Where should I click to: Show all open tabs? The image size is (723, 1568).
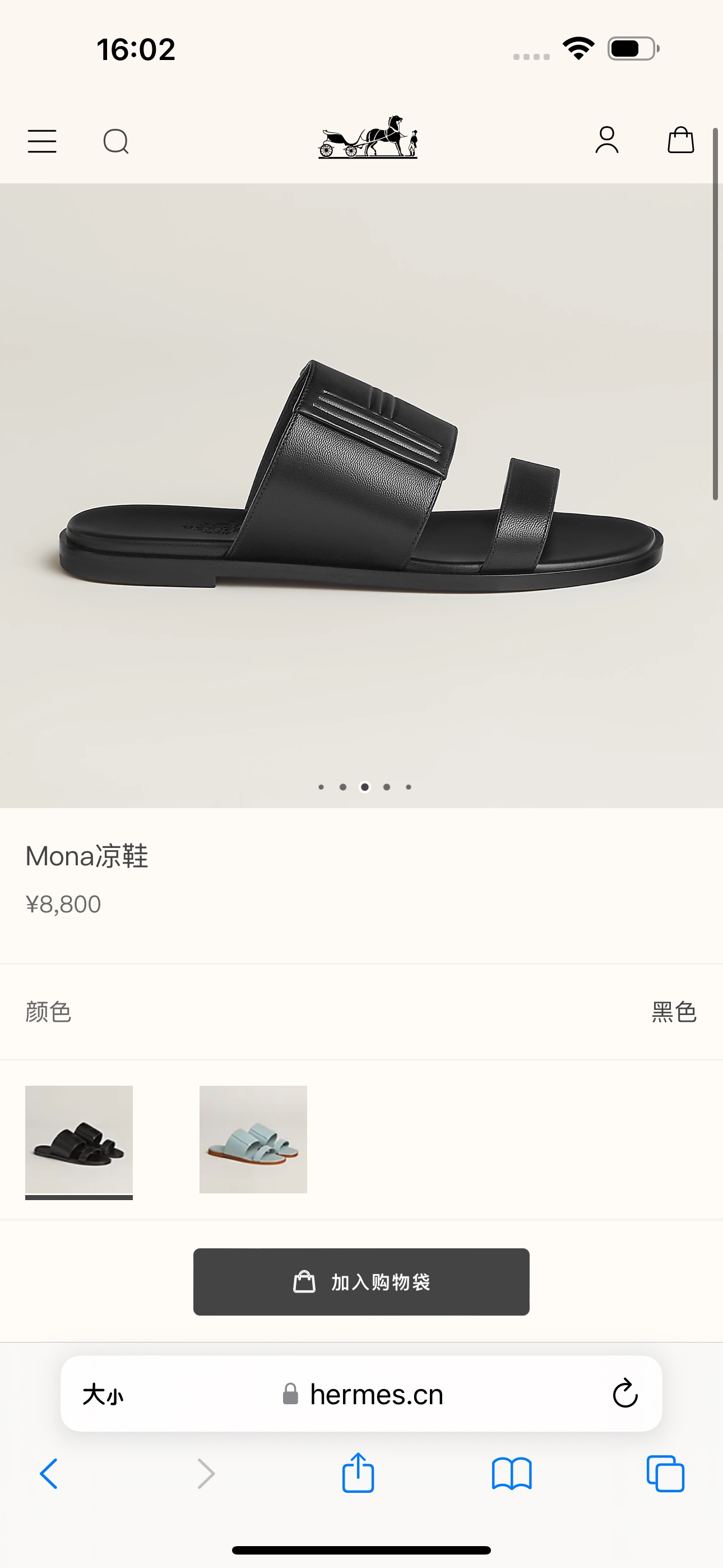point(665,1474)
